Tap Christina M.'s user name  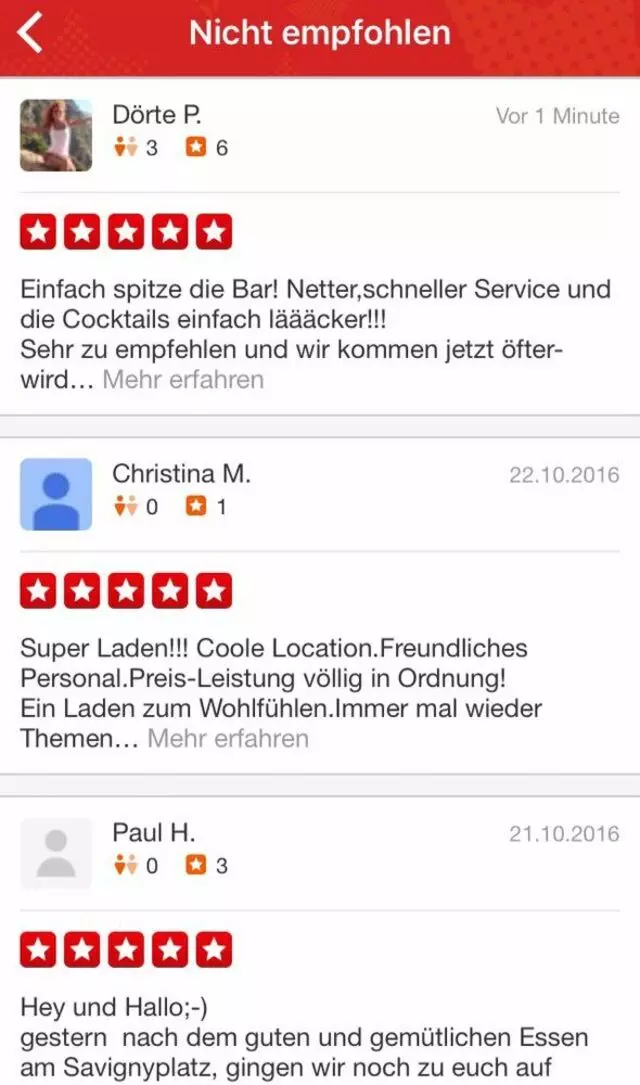tap(181, 474)
